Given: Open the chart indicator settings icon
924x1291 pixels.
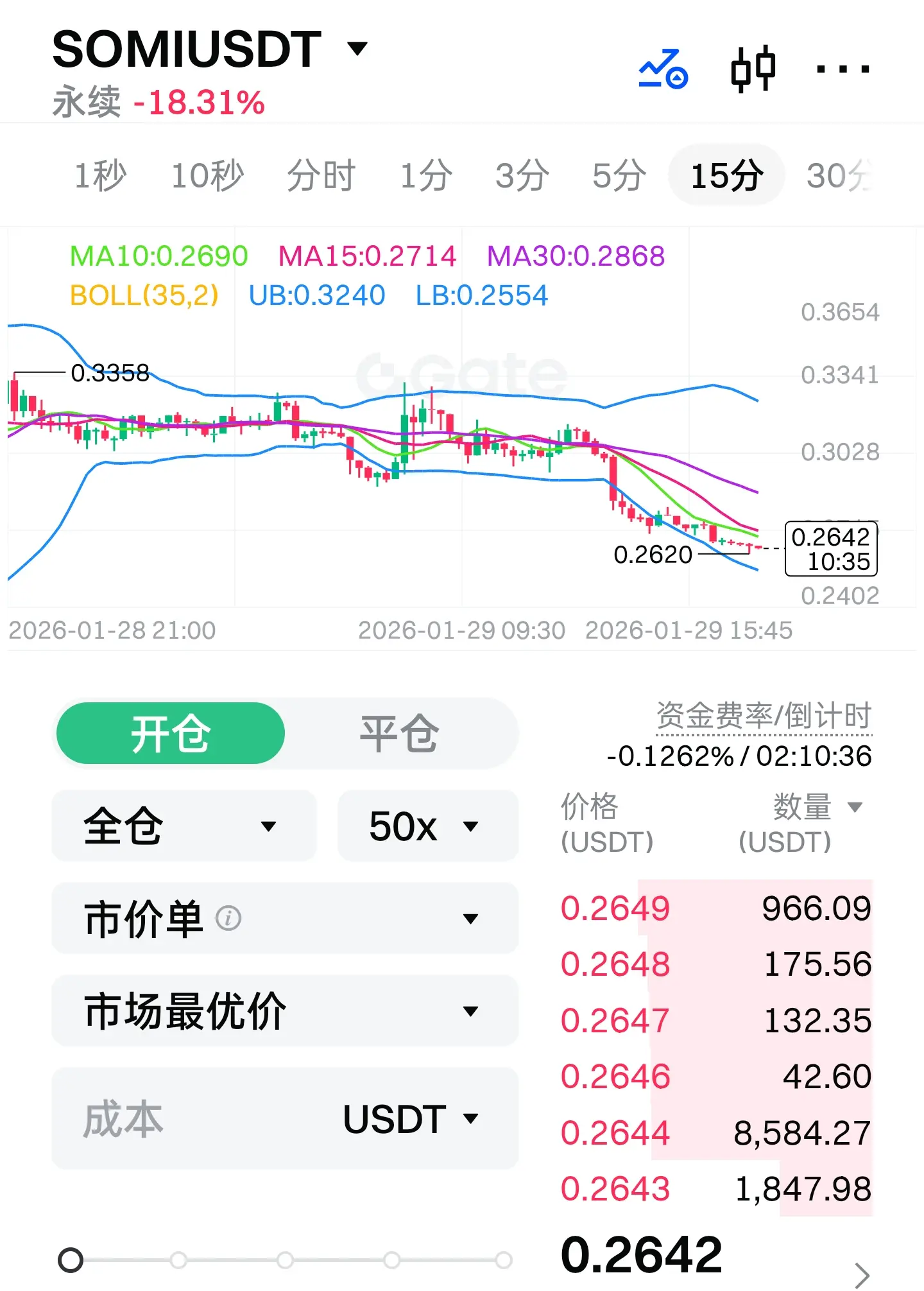Looking at the screenshot, I should (663, 69).
